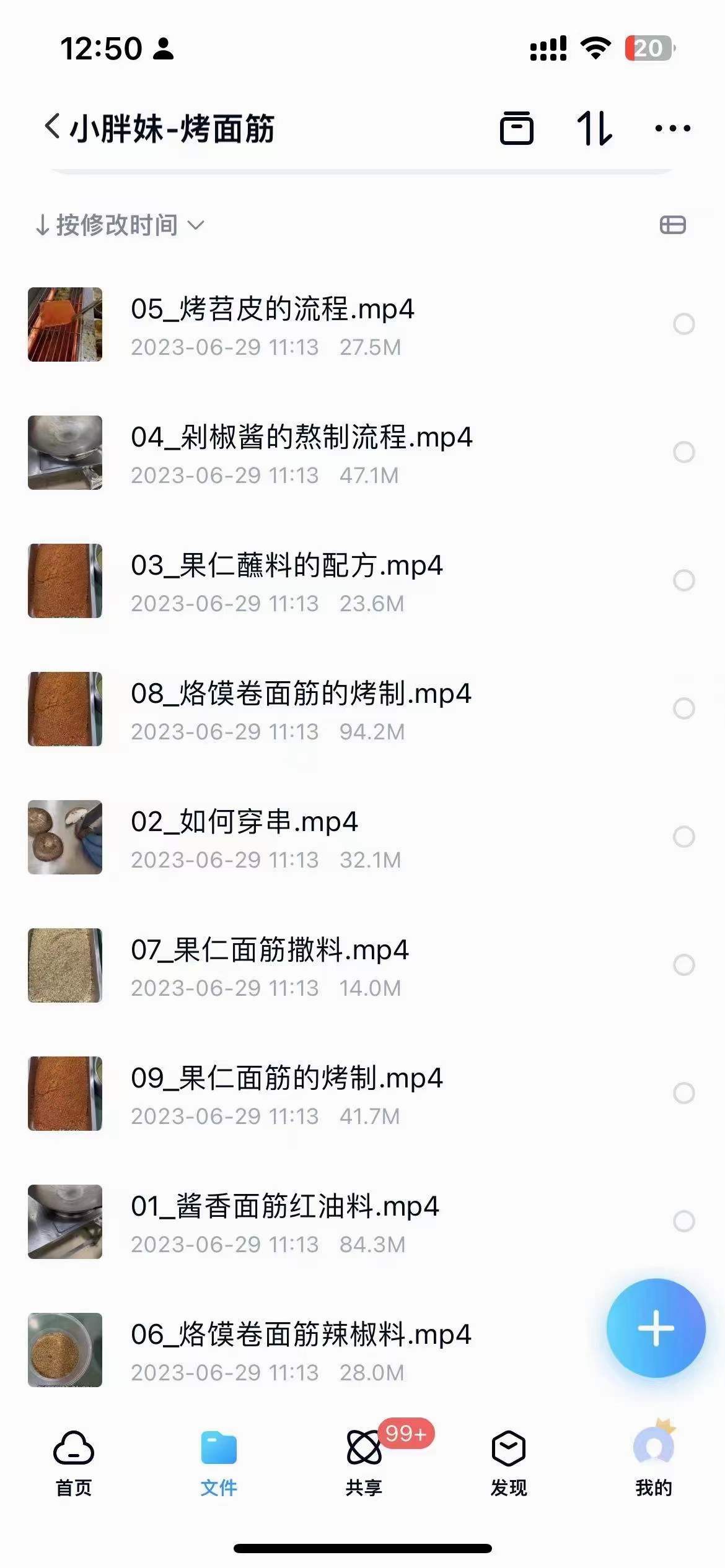Switch file list view layout icon

coord(672,225)
